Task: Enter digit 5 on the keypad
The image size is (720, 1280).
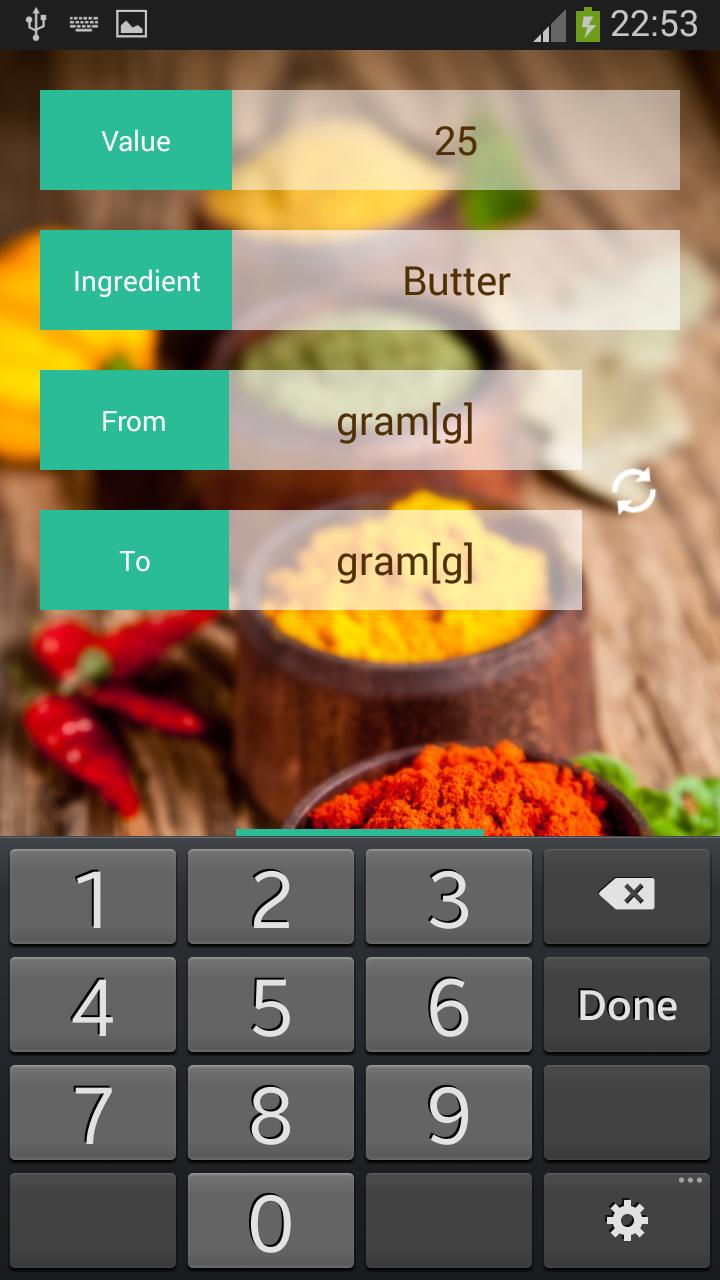Action: click(271, 1005)
